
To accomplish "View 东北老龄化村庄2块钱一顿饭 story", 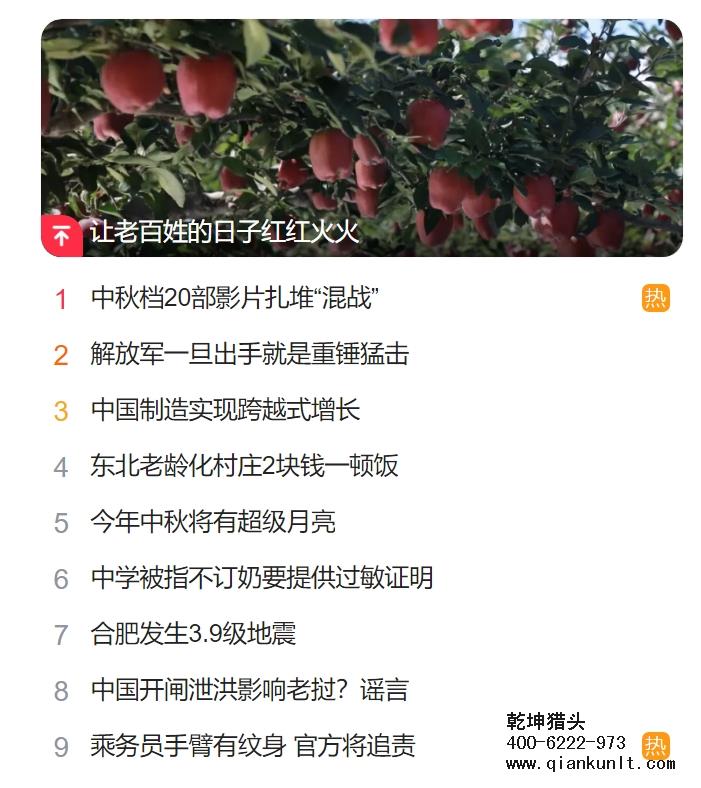I will pyautogui.click(x=244, y=466).
